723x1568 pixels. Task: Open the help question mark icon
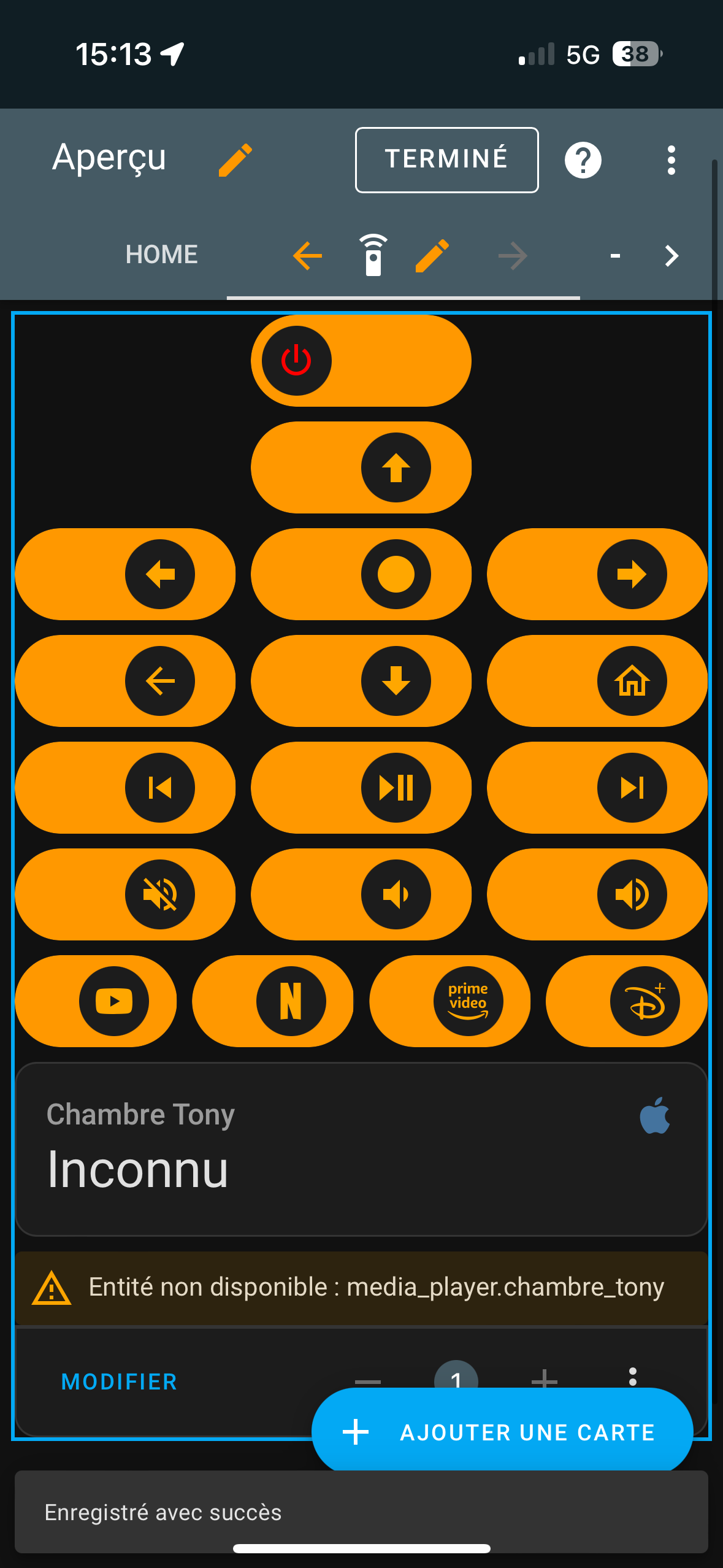(x=583, y=160)
